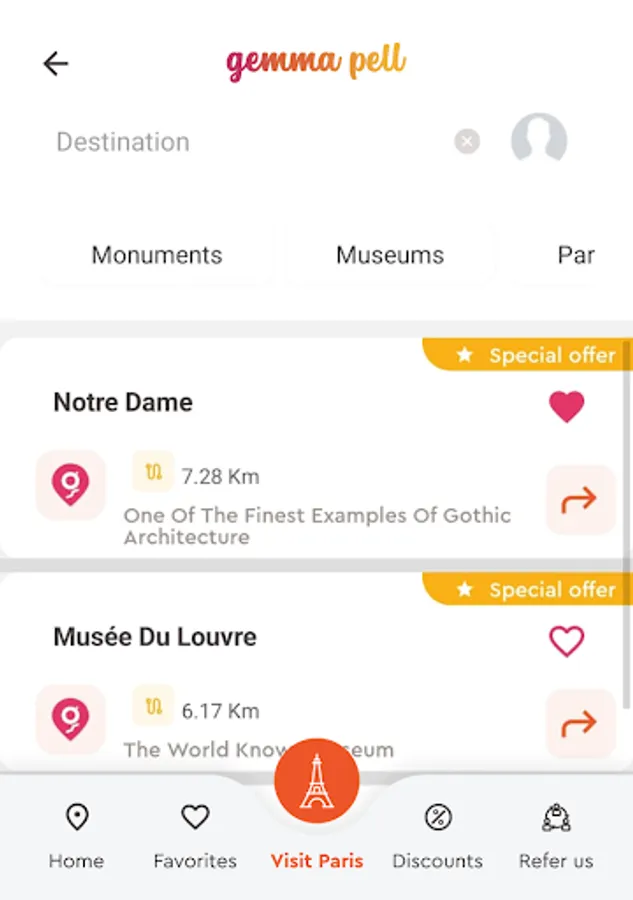Image resolution: width=633 pixels, height=900 pixels.
Task: Select the Museums category chip
Action: tap(390, 255)
